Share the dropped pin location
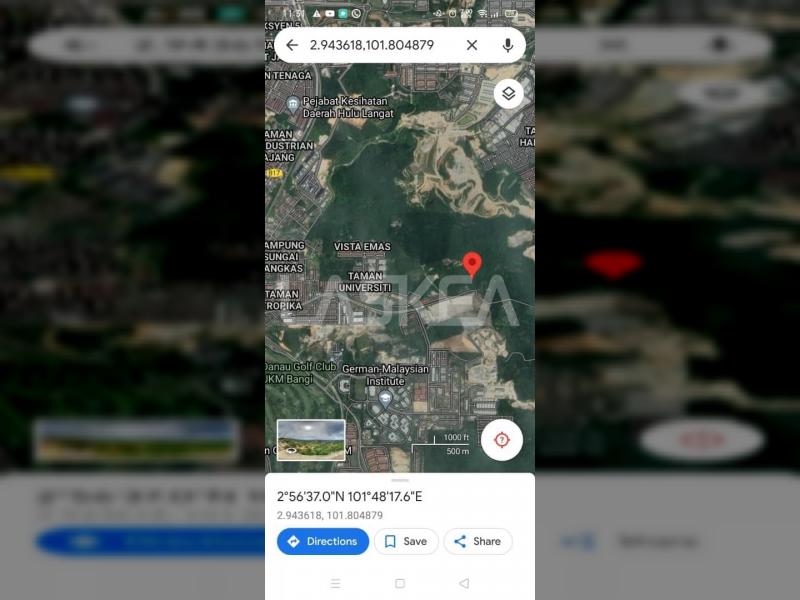The image size is (800, 600). (x=478, y=541)
